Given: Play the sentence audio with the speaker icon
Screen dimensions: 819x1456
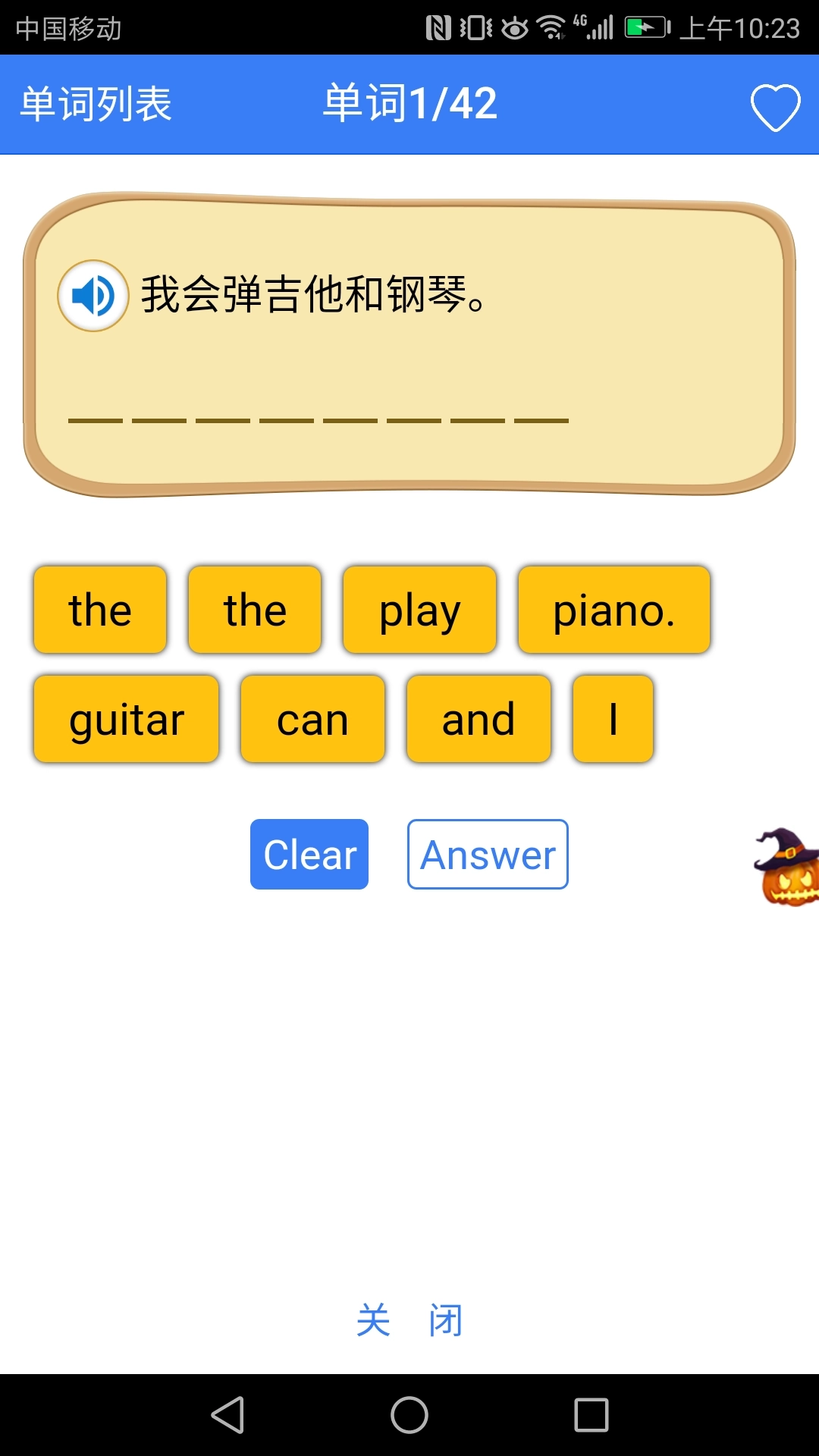Looking at the screenshot, I should pyautogui.click(x=93, y=296).
